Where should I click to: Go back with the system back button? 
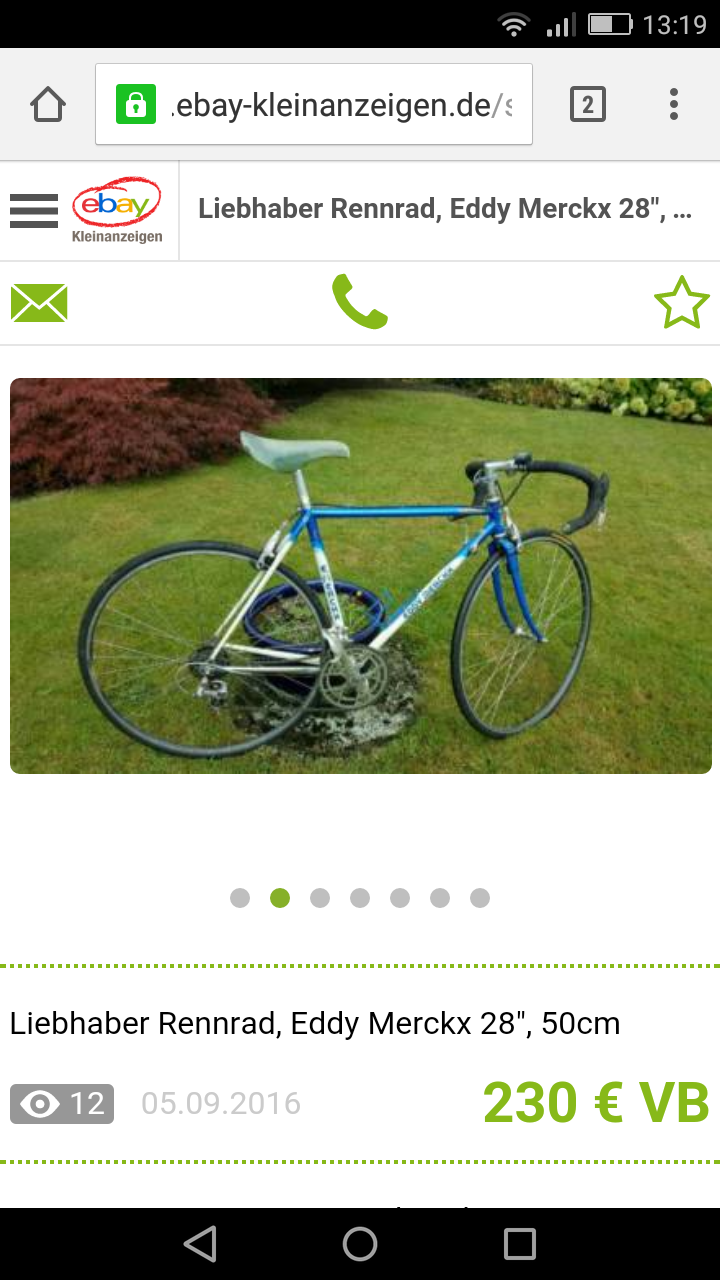[x=200, y=1244]
